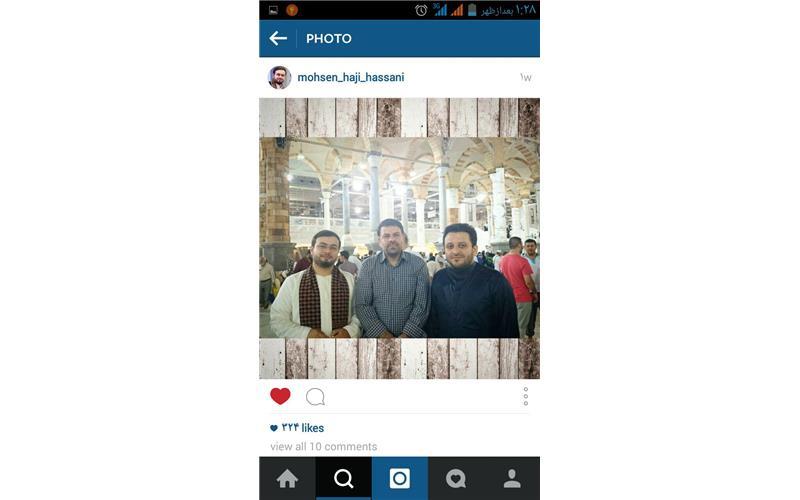Switch to the Home tab
The height and width of the screenshot is (500, 800).
click(287, 479)
